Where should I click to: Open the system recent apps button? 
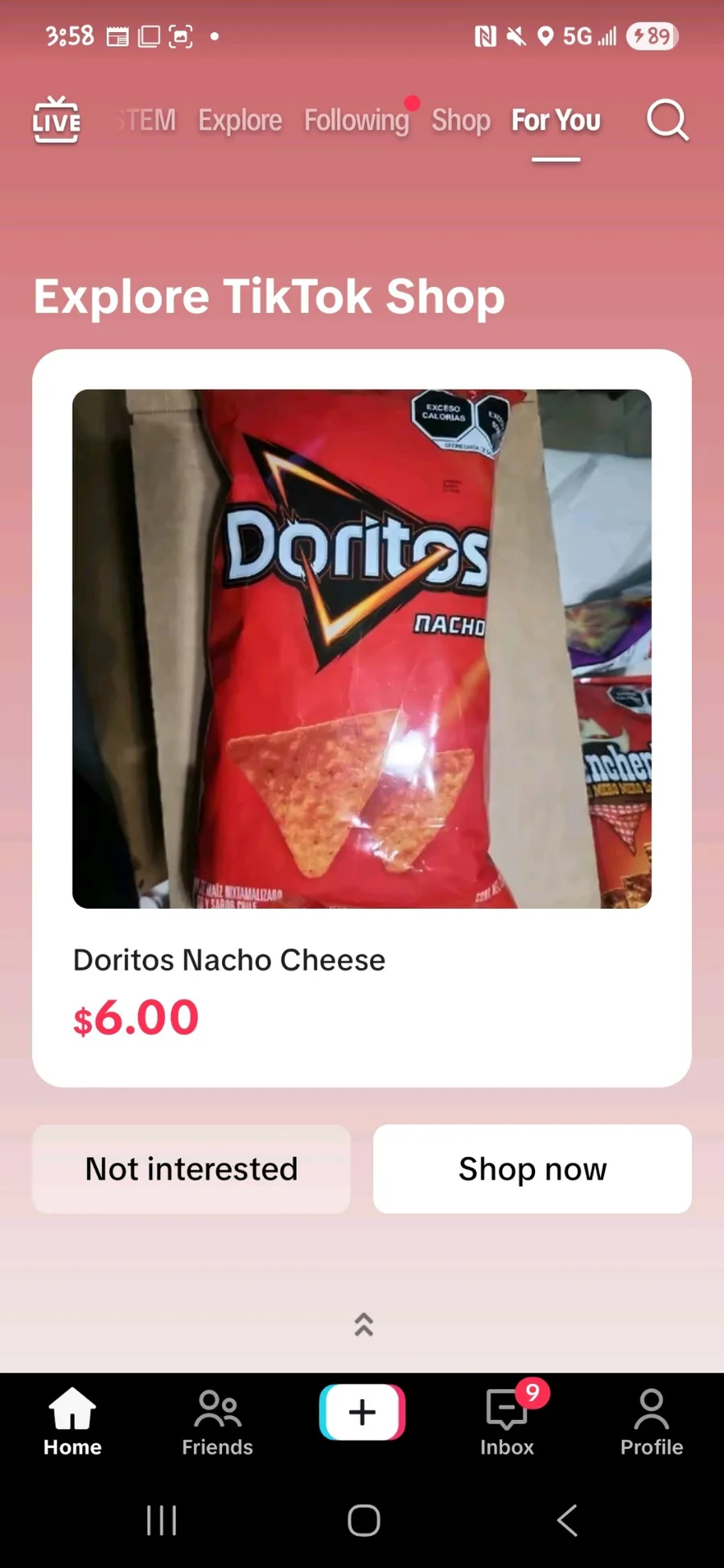click(162, 1521)
